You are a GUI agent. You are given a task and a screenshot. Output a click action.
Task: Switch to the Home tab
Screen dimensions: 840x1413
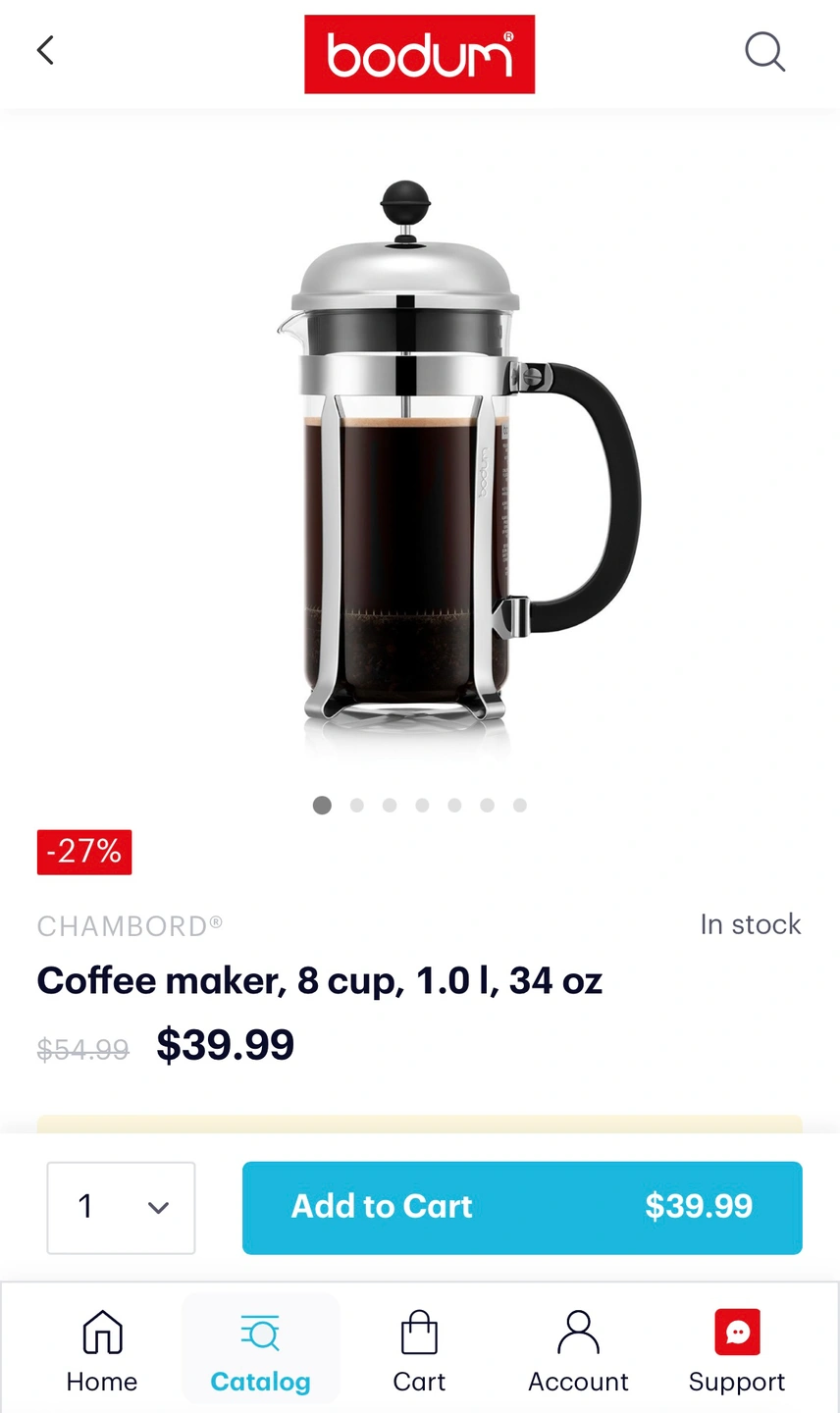pyautogui.click(x=102, y=1352)
